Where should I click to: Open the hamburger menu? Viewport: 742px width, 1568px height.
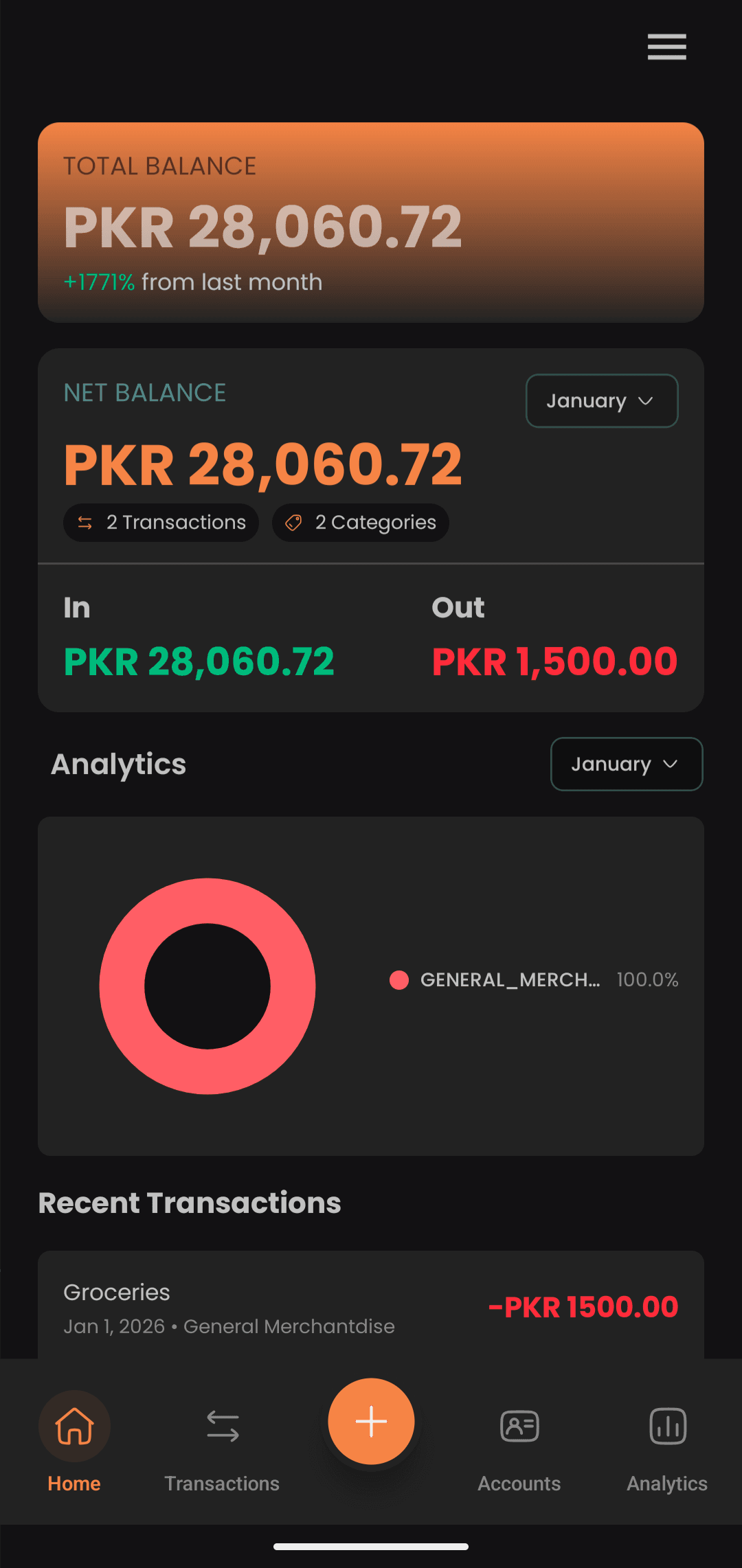click(x=666, y=47)
